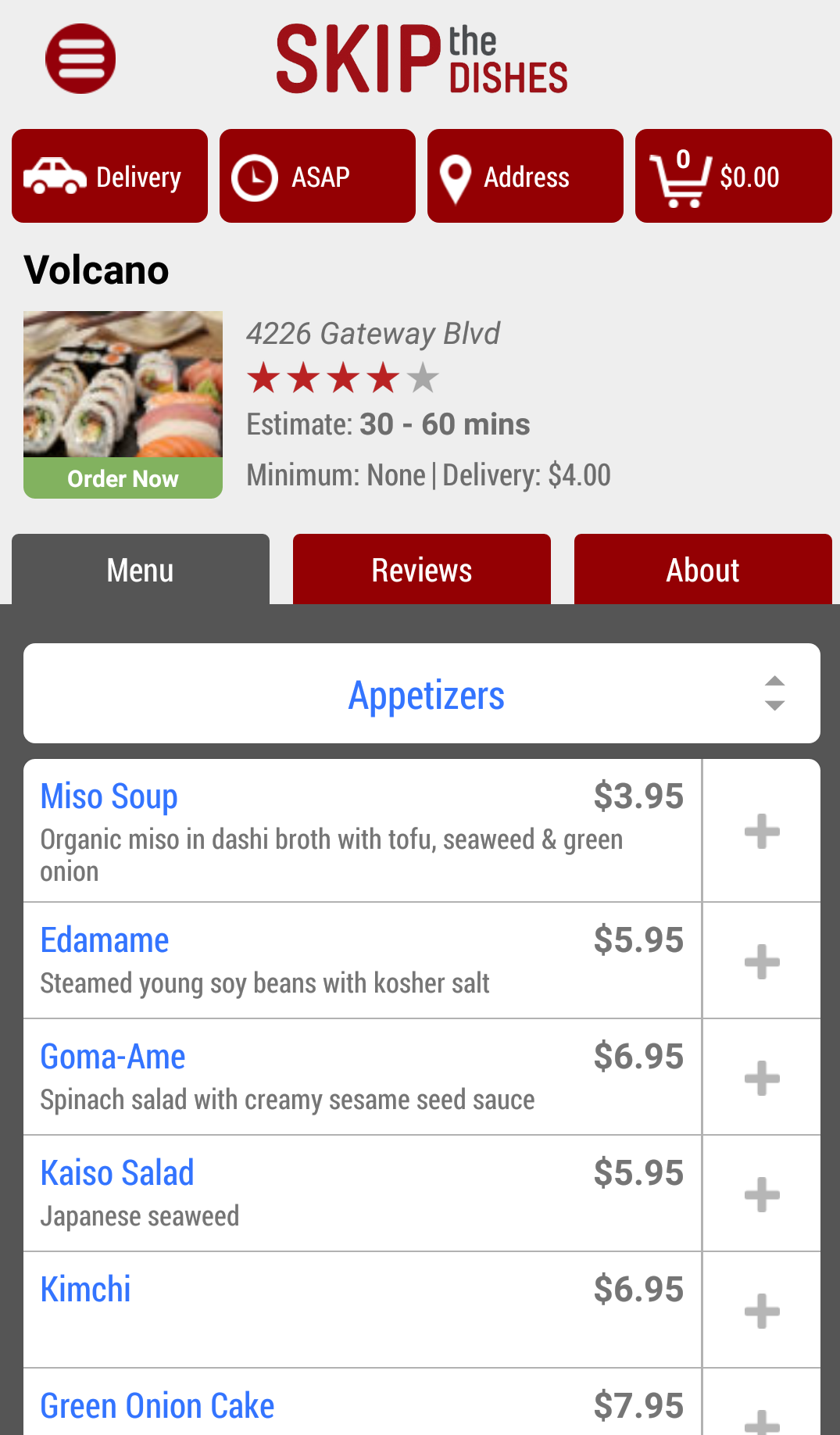Add Kaiso Salad to the cart
This screenshot has height=1435, width=840.
[x=762, y=1194]
